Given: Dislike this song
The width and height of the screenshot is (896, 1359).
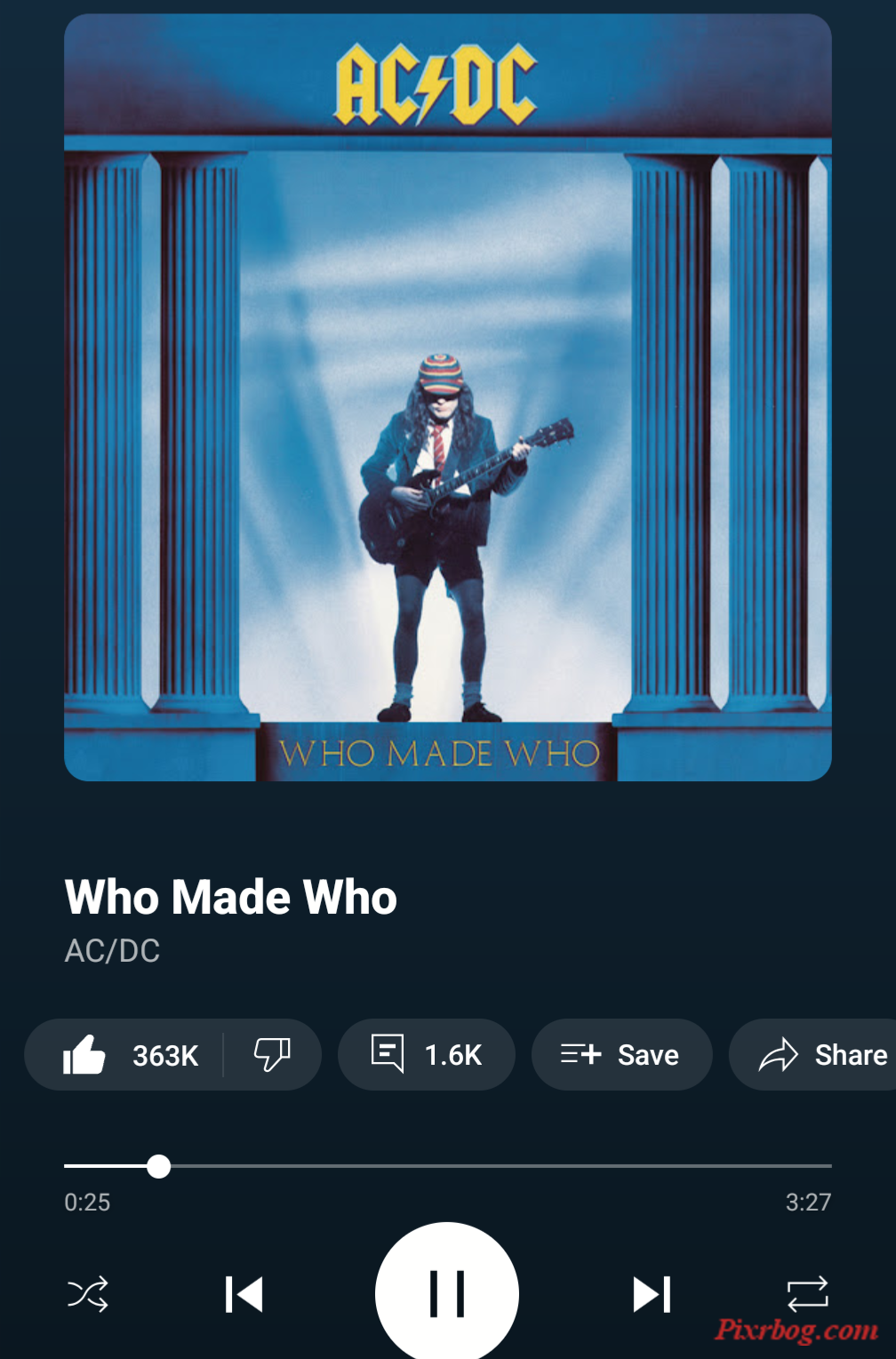Looking at the screenshot, I should [x=272, y=1055].
